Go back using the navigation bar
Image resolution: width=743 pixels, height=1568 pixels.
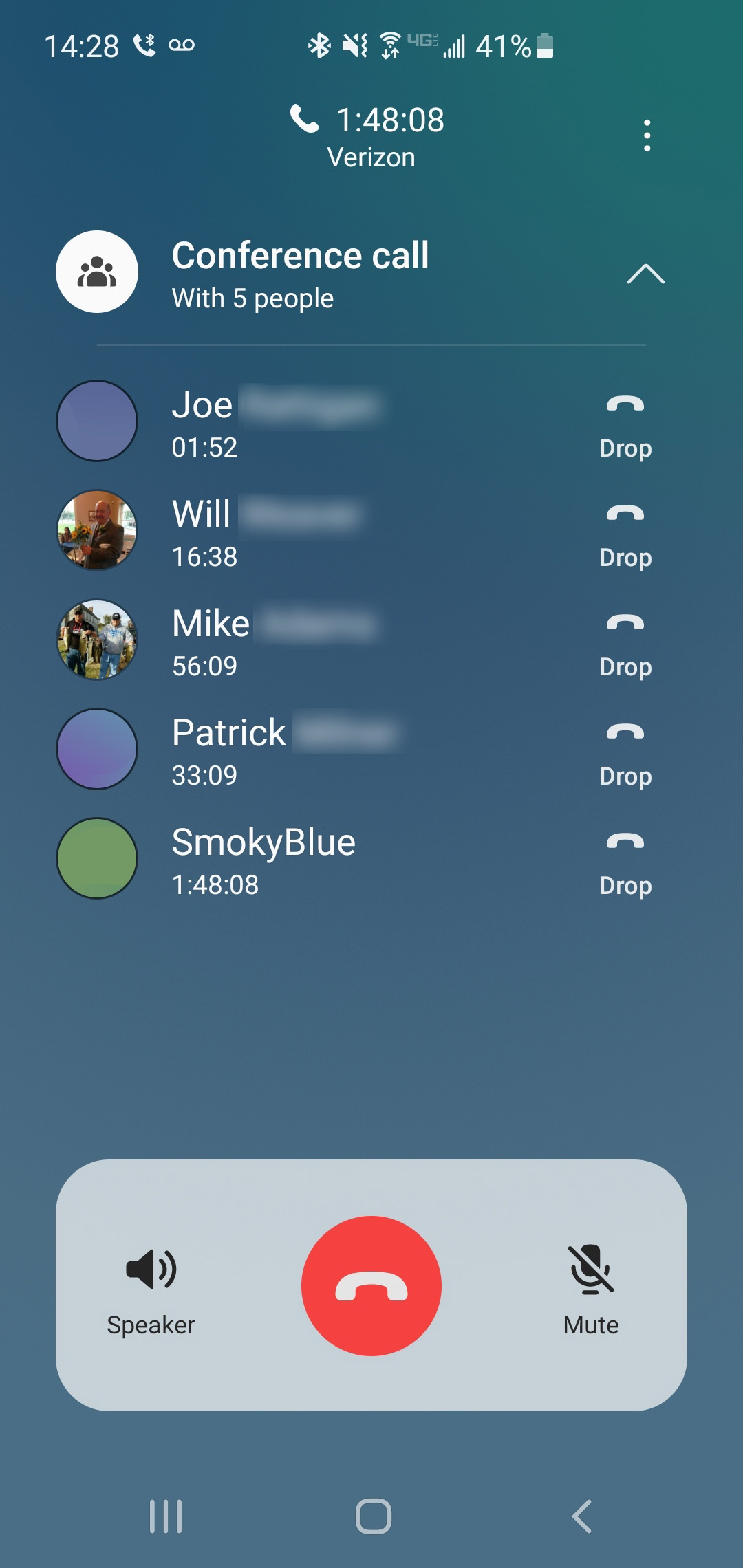tap(582, 1516)
